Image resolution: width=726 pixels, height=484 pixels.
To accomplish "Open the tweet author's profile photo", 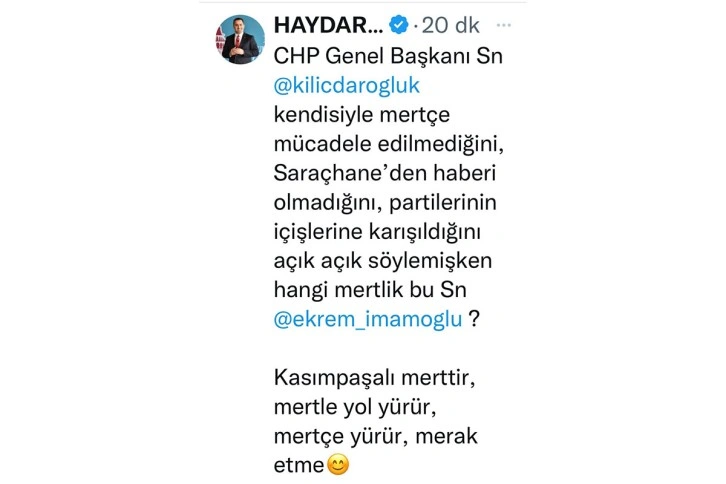I will coord(240,41).
